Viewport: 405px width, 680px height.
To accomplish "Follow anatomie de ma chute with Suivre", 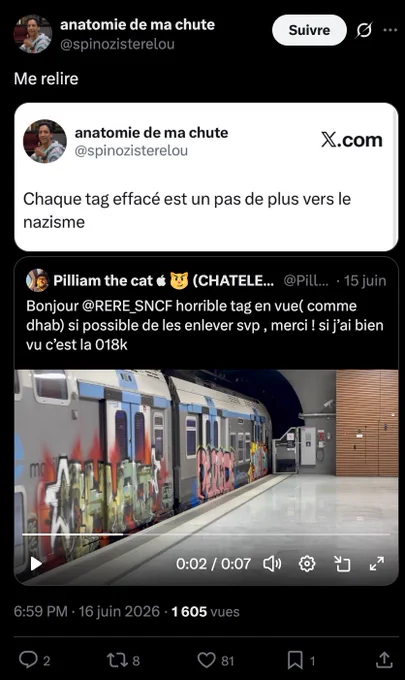I will pyautogui.click(x=309, y=30).
